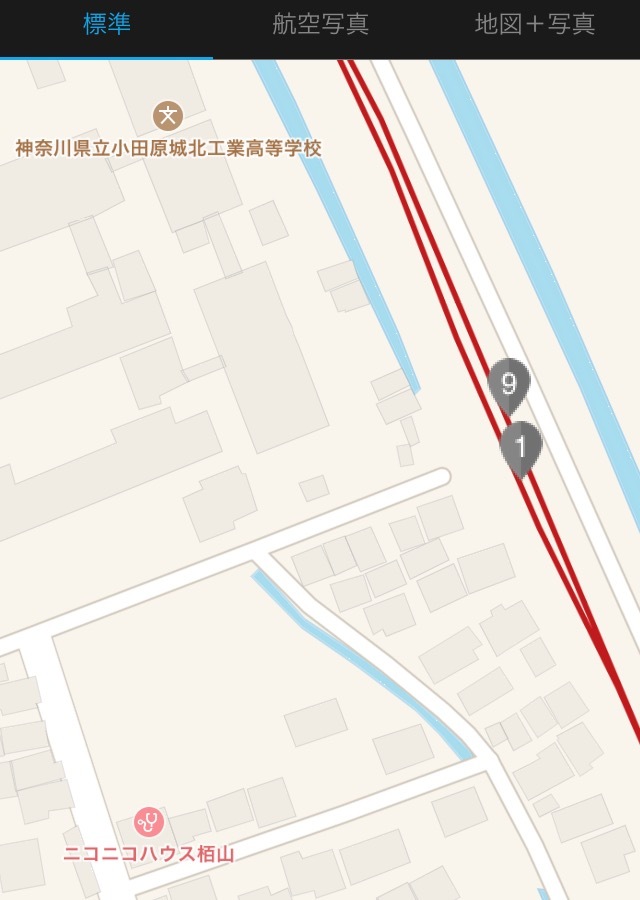
Task: Switch to the 航空写真 tab
Action: click(x=320, y=26)
